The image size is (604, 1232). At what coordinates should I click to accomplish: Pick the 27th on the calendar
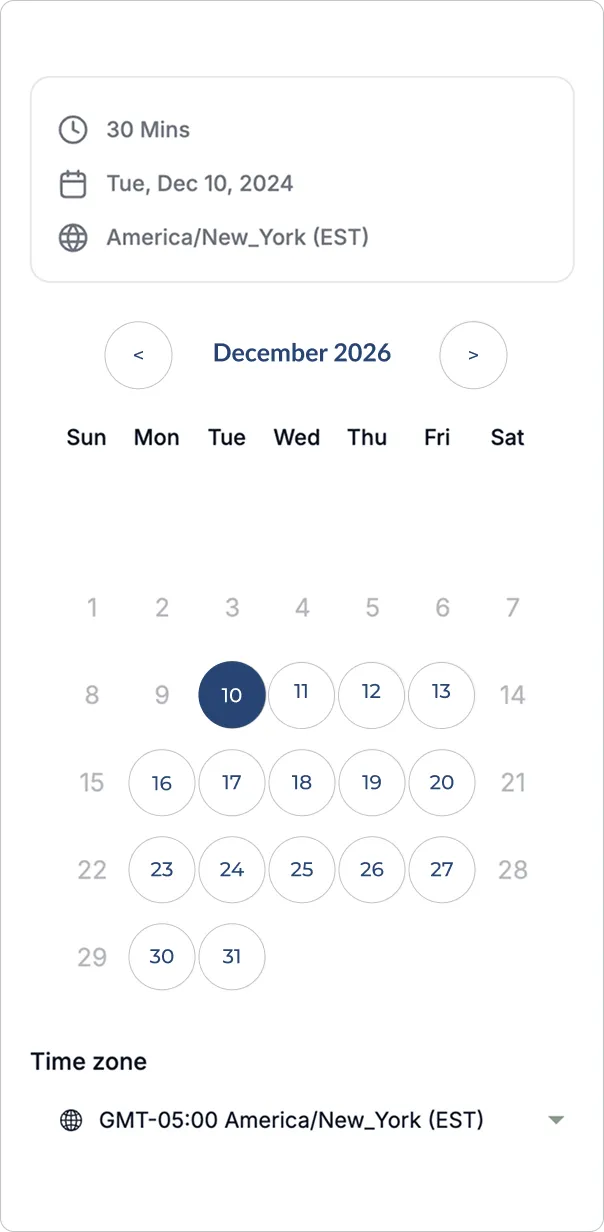pos(442,870)
